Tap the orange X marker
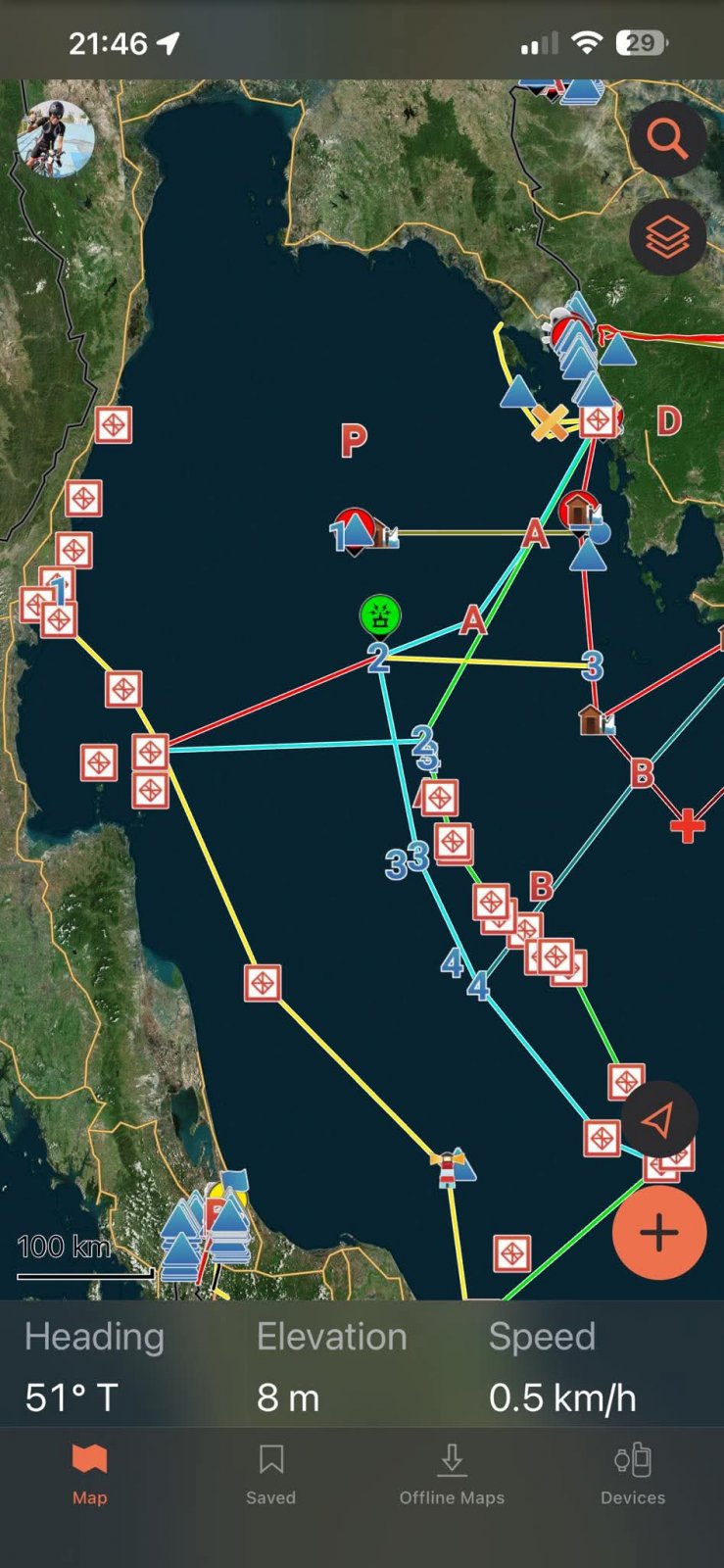 [550, 423]
